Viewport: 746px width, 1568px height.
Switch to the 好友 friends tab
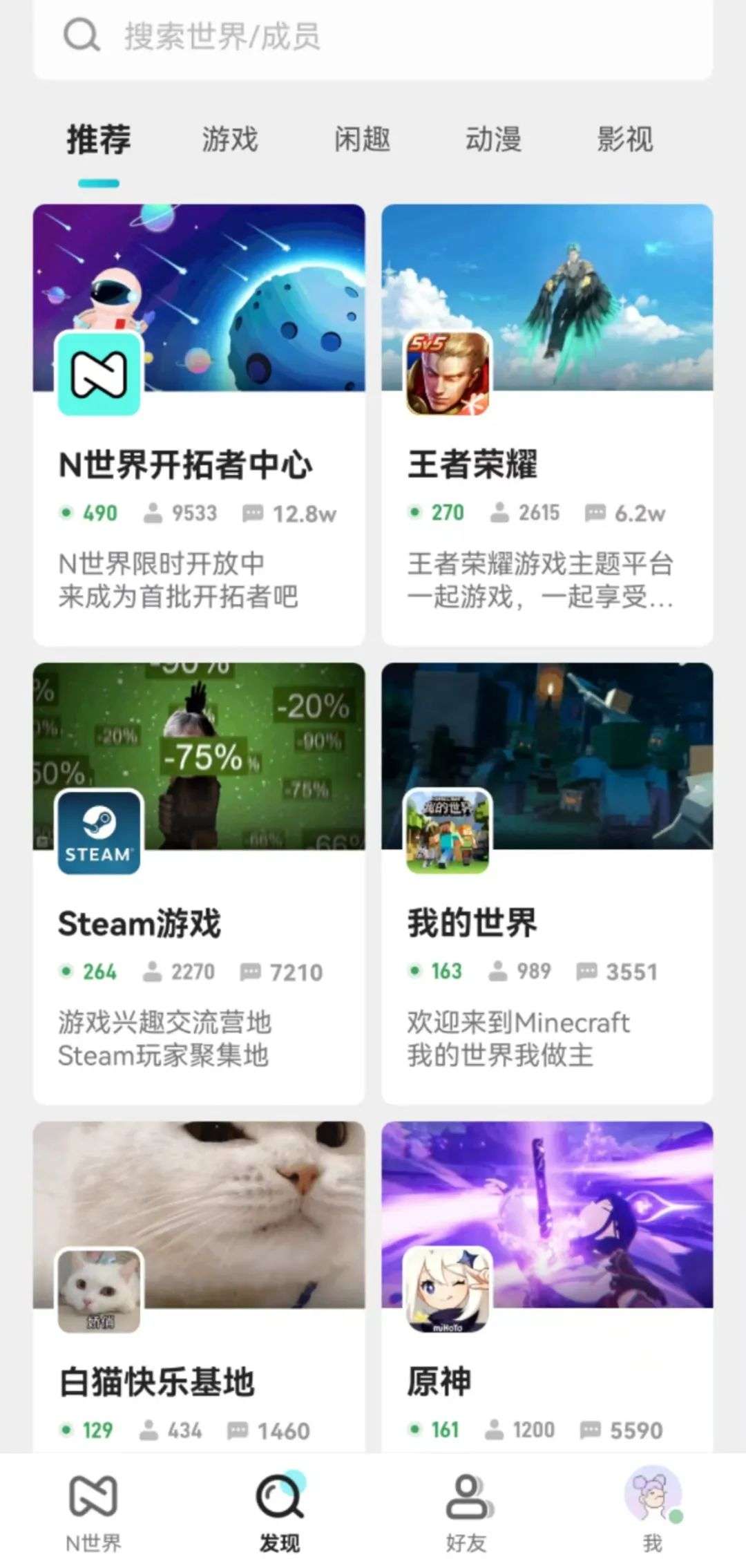(x=466, y=1512)
